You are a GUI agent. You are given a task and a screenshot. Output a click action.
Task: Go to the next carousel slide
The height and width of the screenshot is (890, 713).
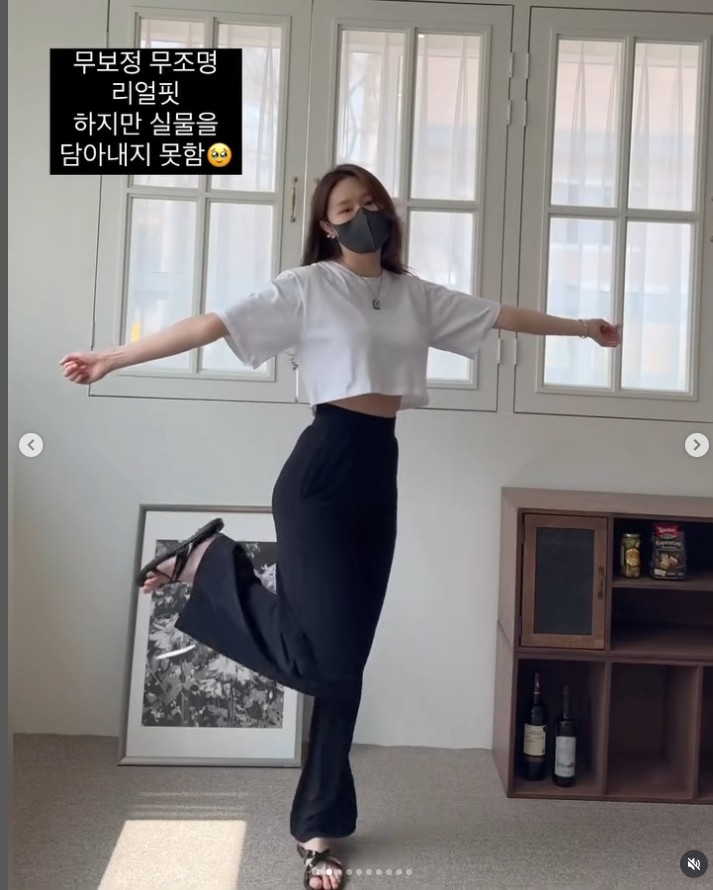[696, 445]
